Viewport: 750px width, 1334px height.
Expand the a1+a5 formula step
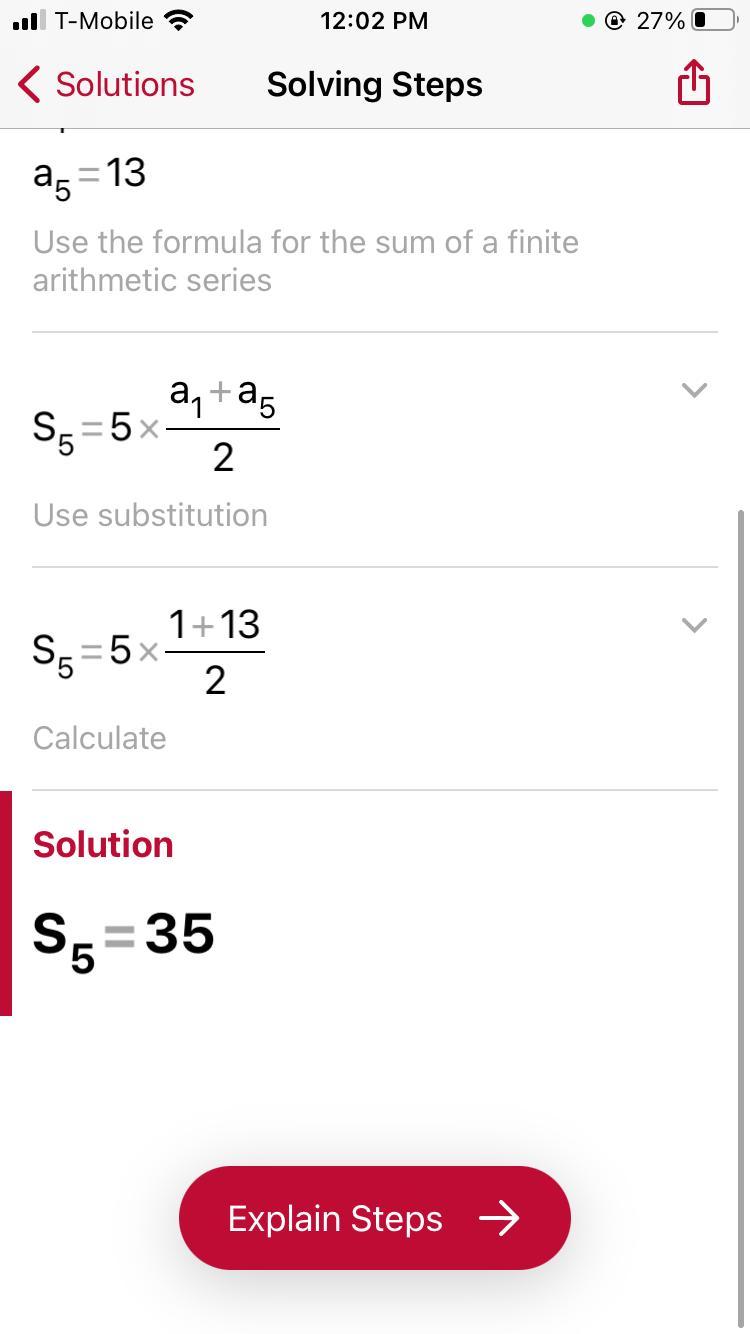point(694,390)
